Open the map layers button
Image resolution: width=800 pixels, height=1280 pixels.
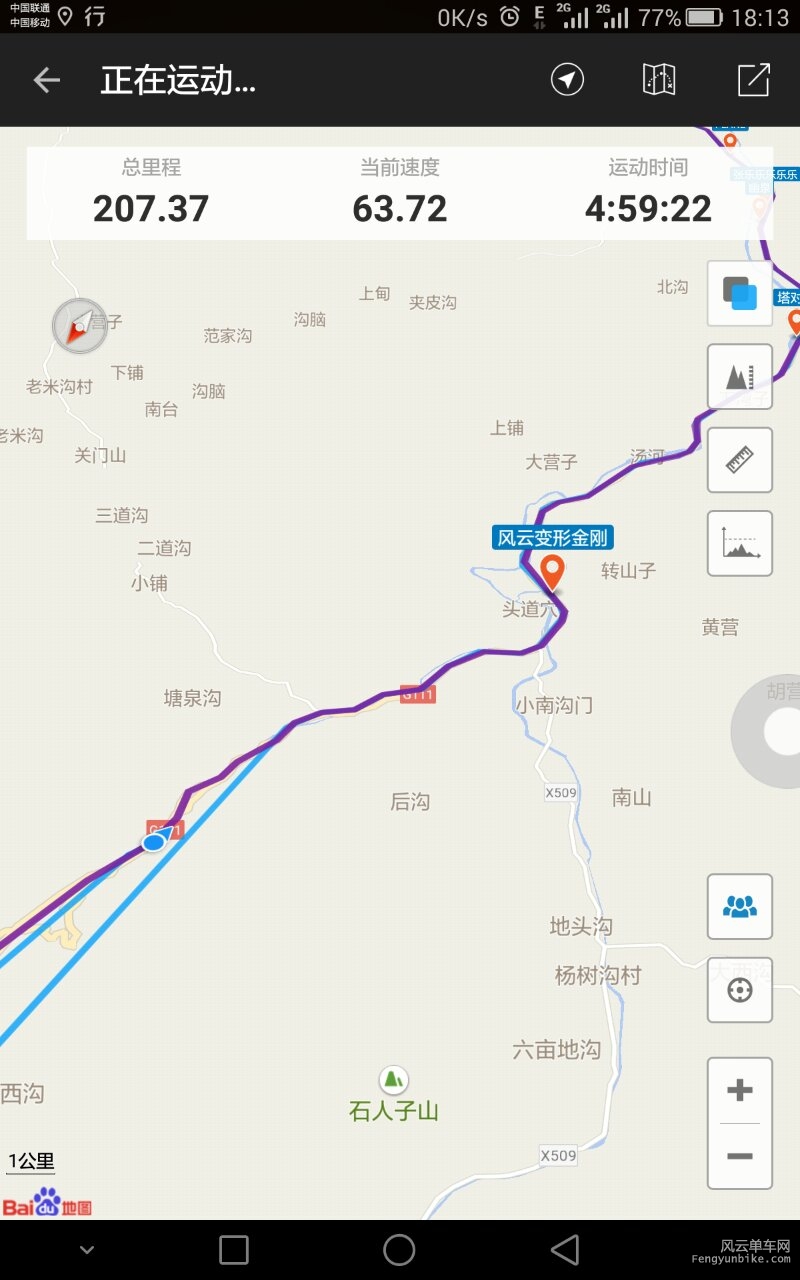pos(740,294)
